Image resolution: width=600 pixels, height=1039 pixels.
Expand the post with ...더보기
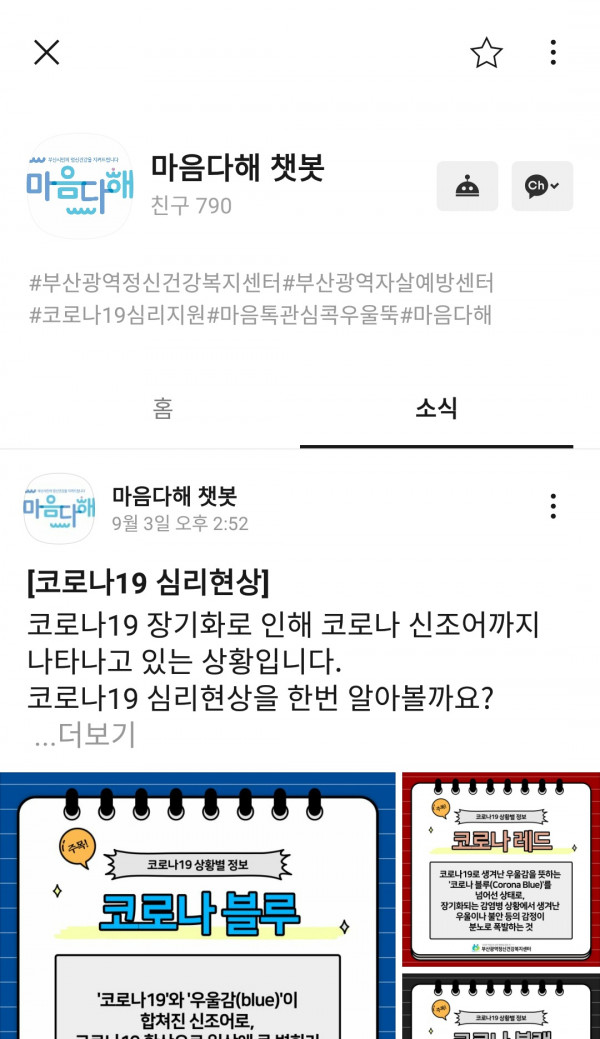tap(84, 735)
